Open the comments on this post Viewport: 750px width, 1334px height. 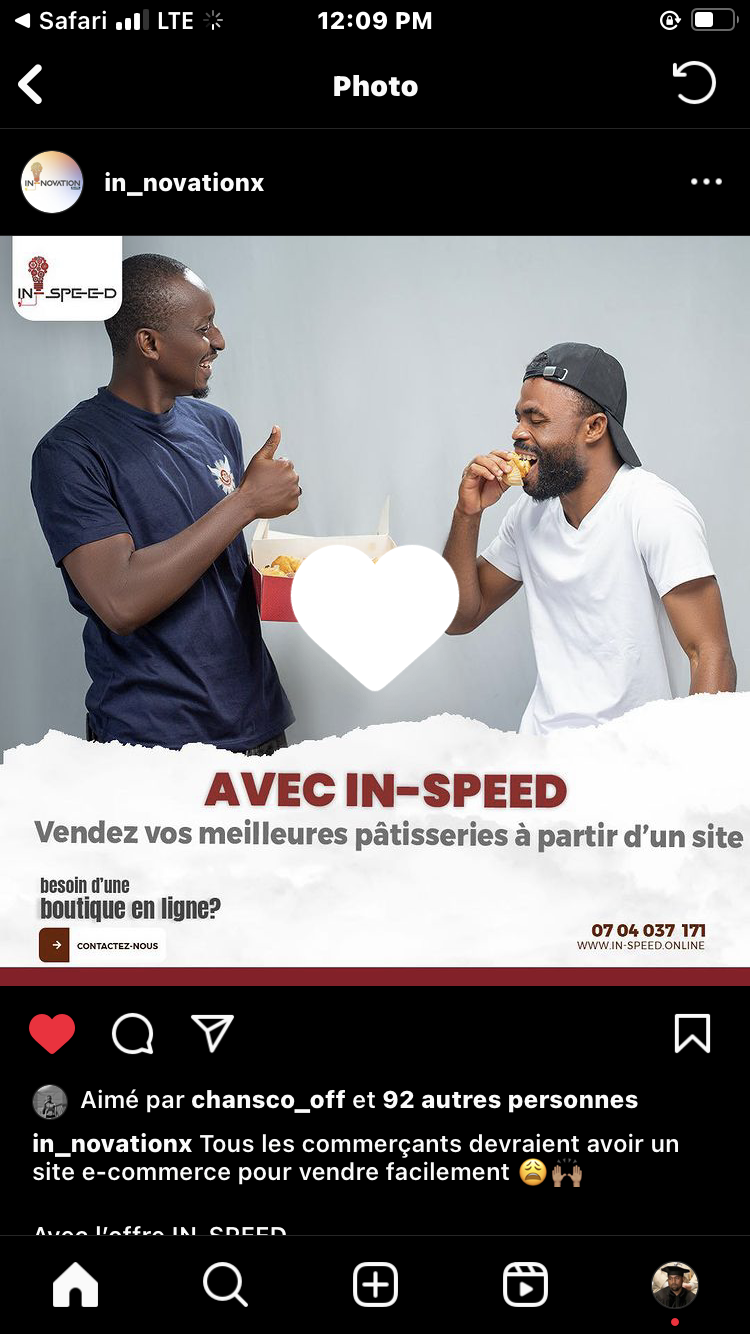132,1034
